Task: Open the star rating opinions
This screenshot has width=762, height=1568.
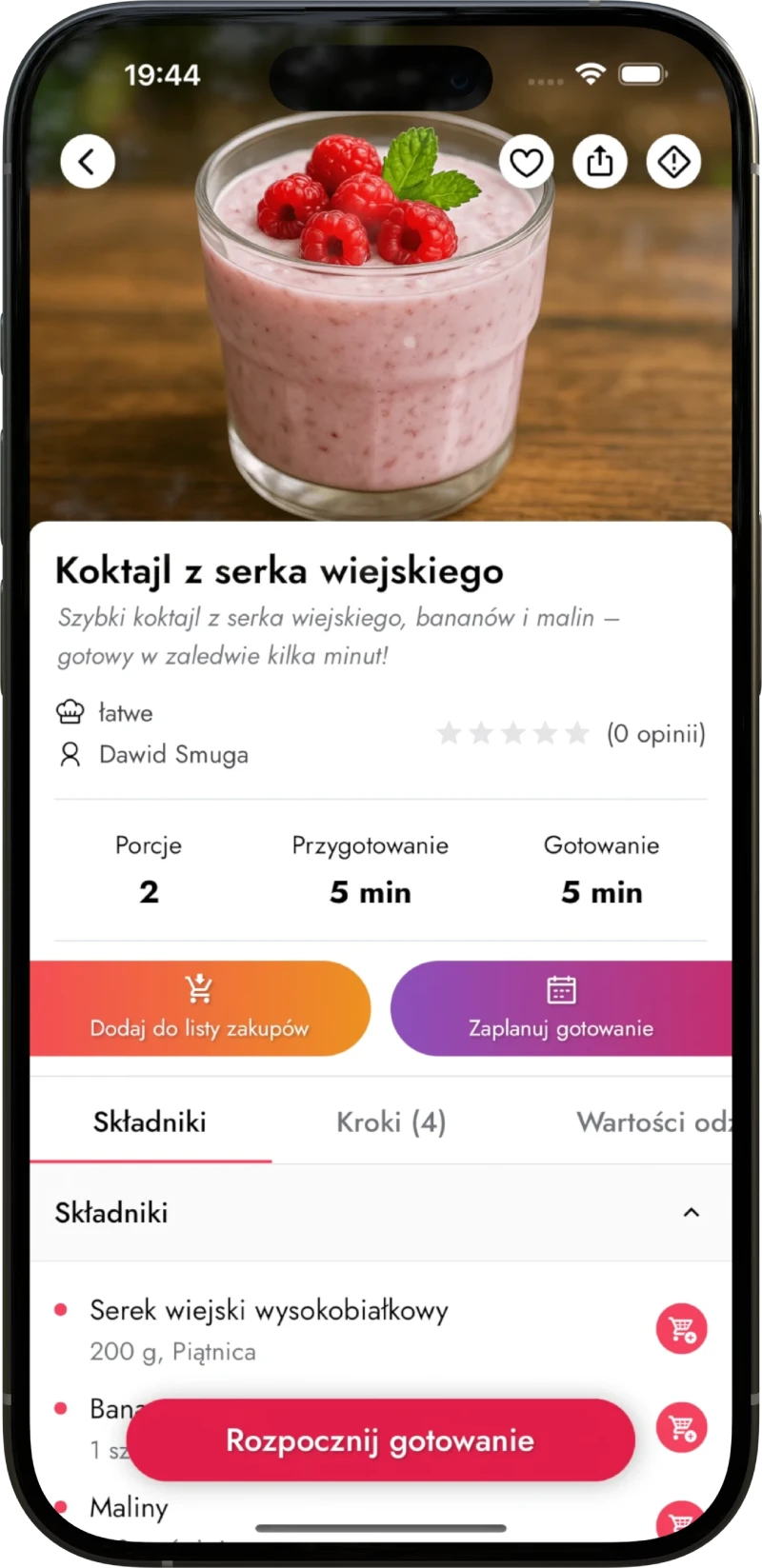Action: [570, 733]
